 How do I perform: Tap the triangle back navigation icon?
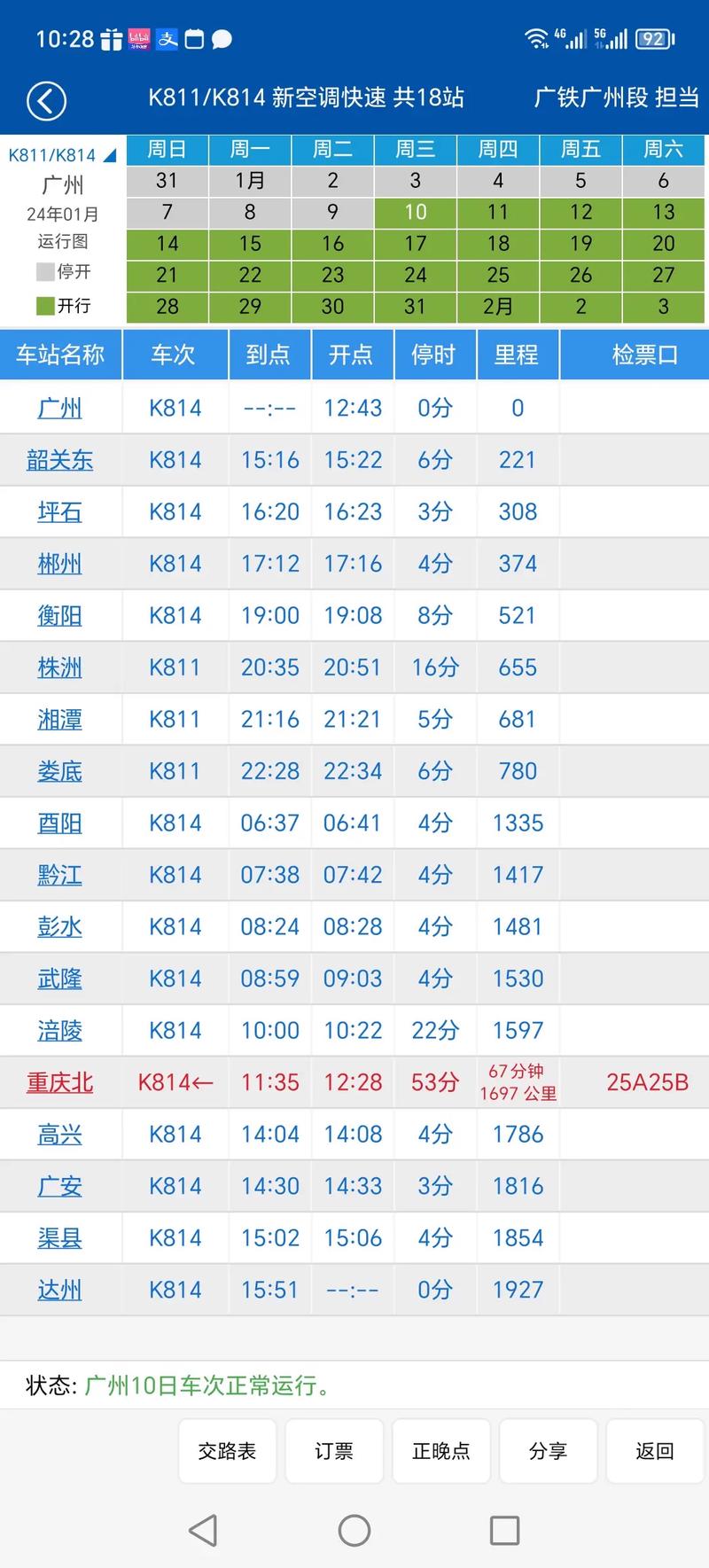tap(203, 1529)
